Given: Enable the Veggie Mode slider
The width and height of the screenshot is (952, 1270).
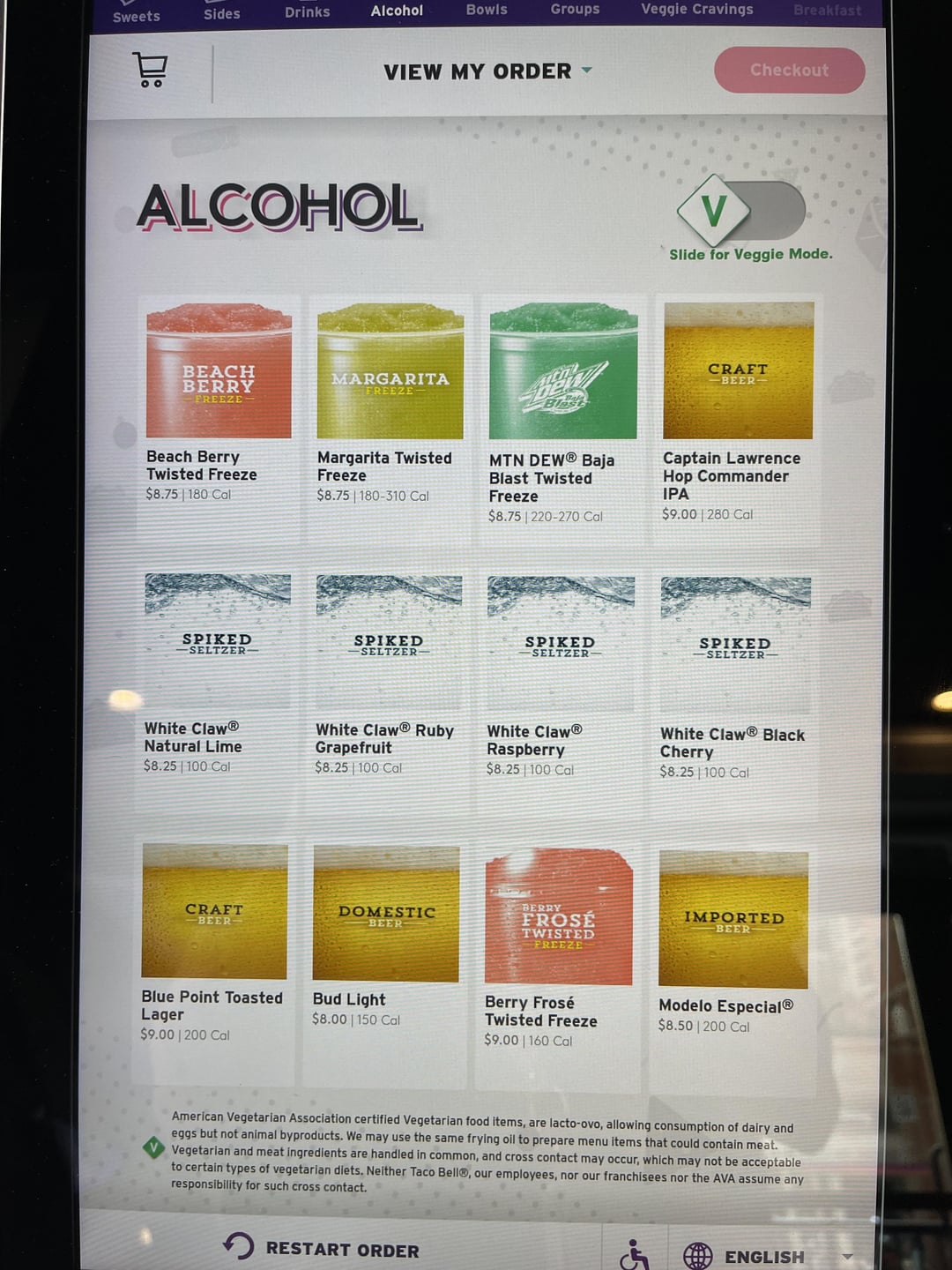Looking at the screenshot, I should point(740,212).
